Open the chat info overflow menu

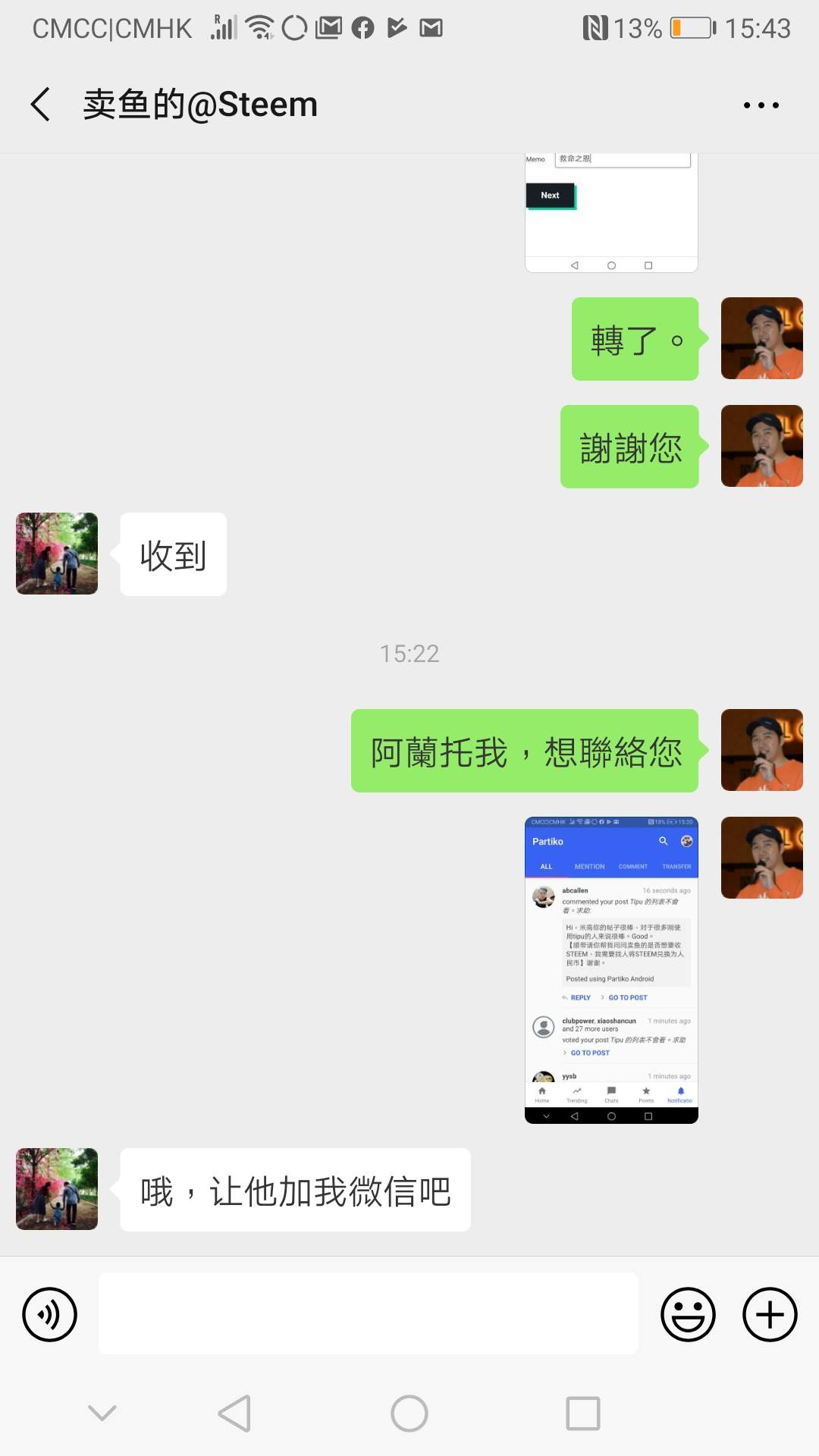pyautogui.click(x=761, y=105)
